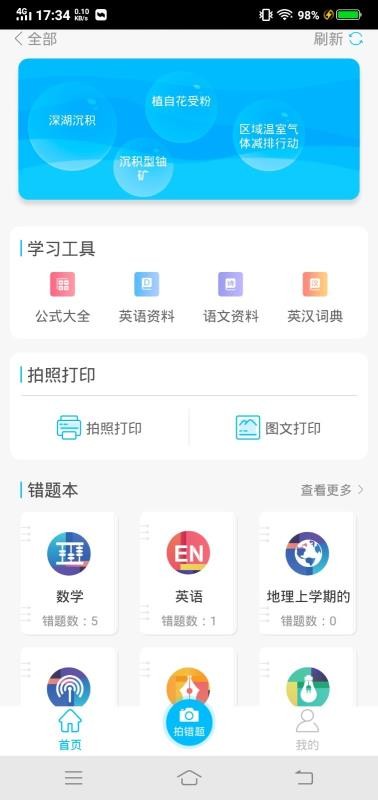Tap the 拍错题 camera button
Screen dimensions: 378x800
189,722
